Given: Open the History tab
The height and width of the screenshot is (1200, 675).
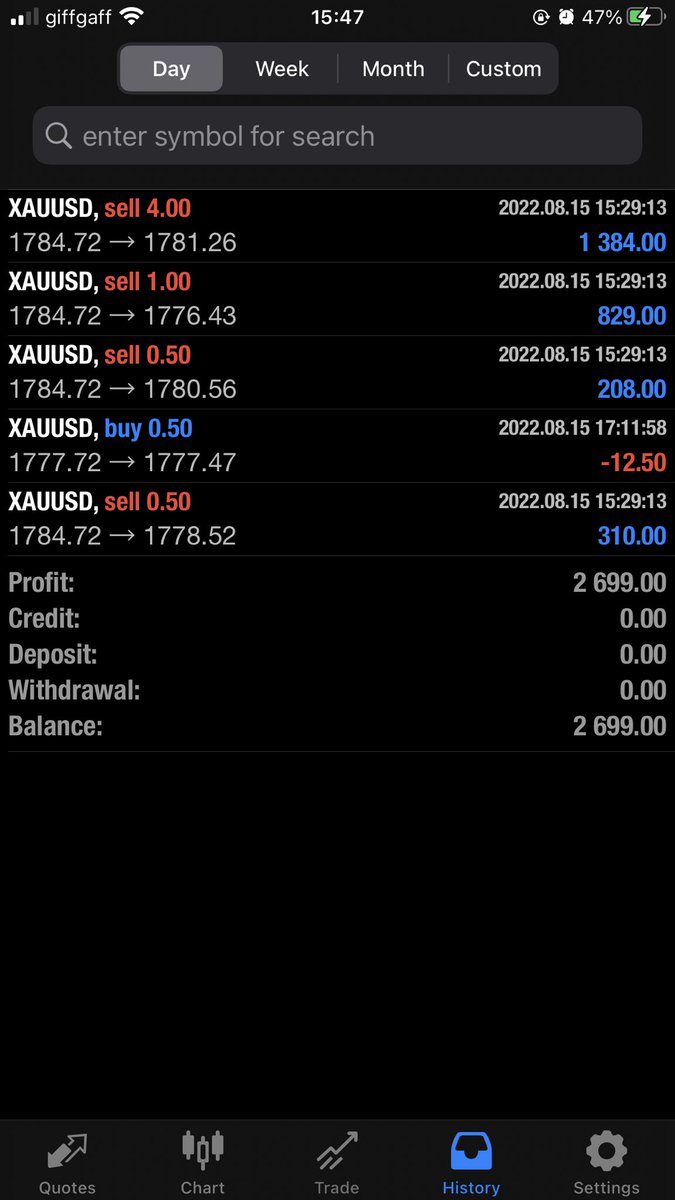Looking at the screenshot, I should [471, 1163].
